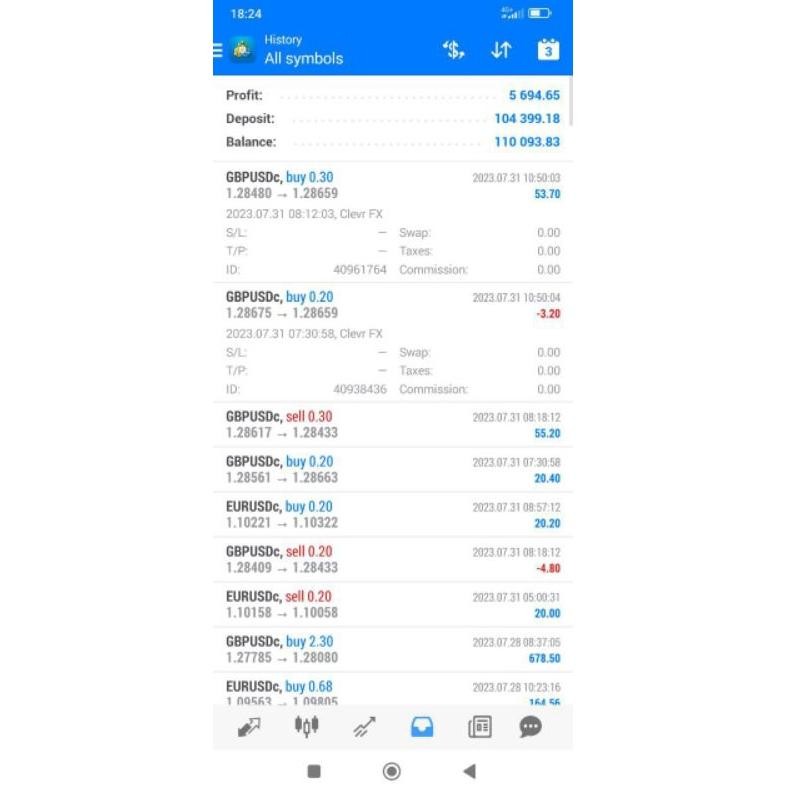786x786 pixels.
Task: Open the Messages chat tab
Action: point(531,727)
